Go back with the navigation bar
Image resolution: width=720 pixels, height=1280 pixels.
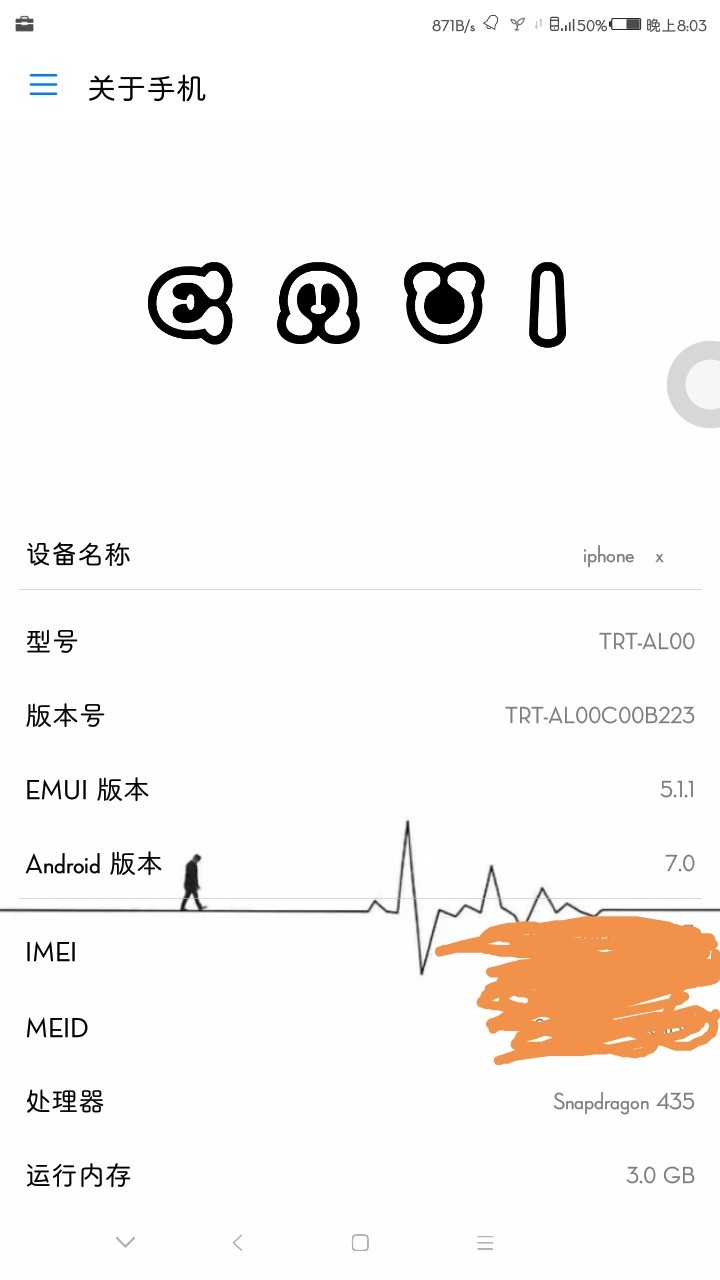(x=238, y=1243)
